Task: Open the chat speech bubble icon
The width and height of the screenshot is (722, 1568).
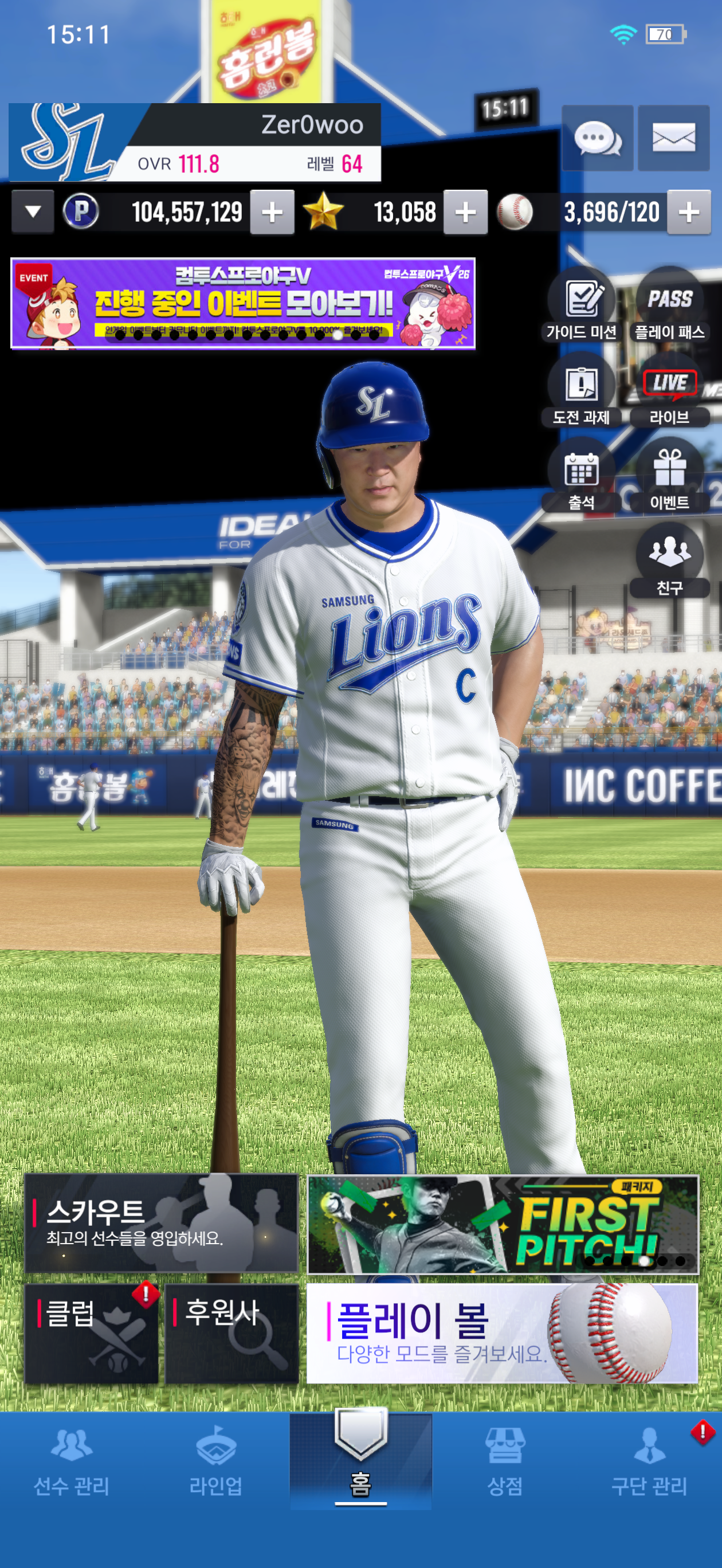Action: 597,138
